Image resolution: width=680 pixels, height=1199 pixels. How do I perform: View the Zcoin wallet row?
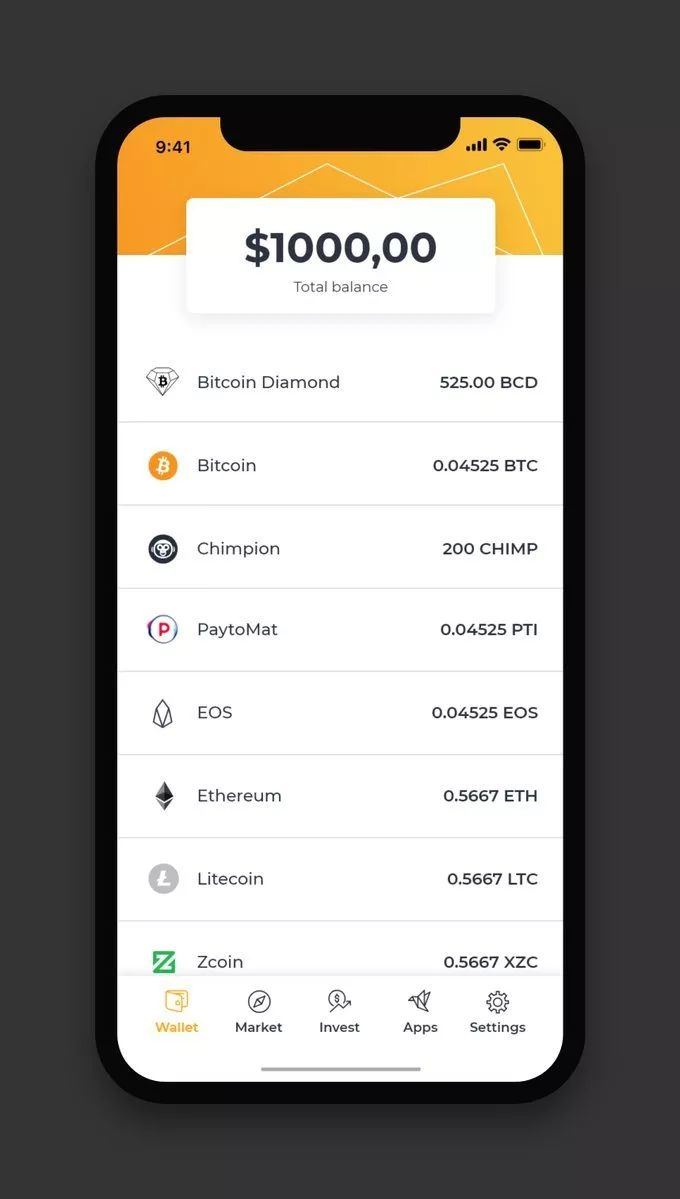point(340,958)
